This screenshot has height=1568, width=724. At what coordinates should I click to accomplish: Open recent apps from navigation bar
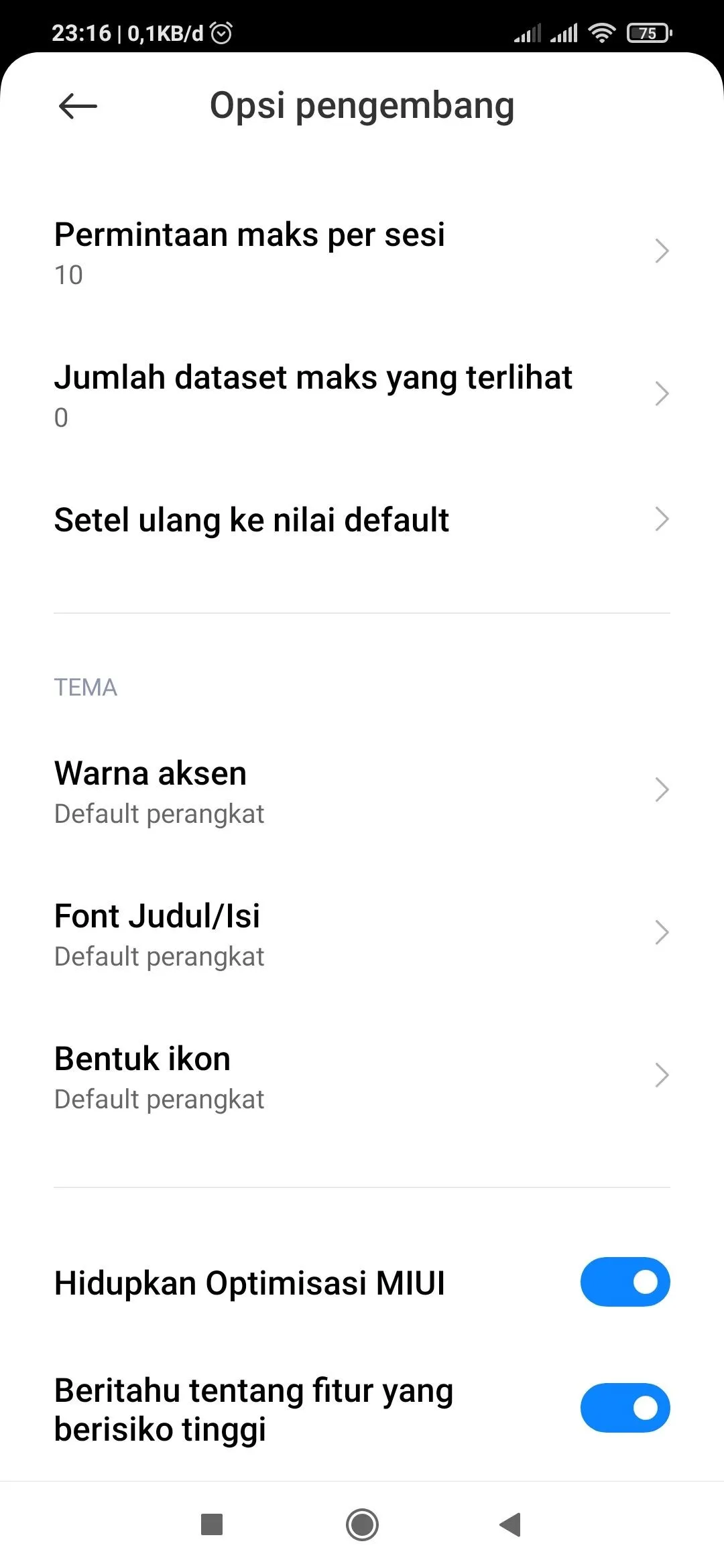point(212,1525)
